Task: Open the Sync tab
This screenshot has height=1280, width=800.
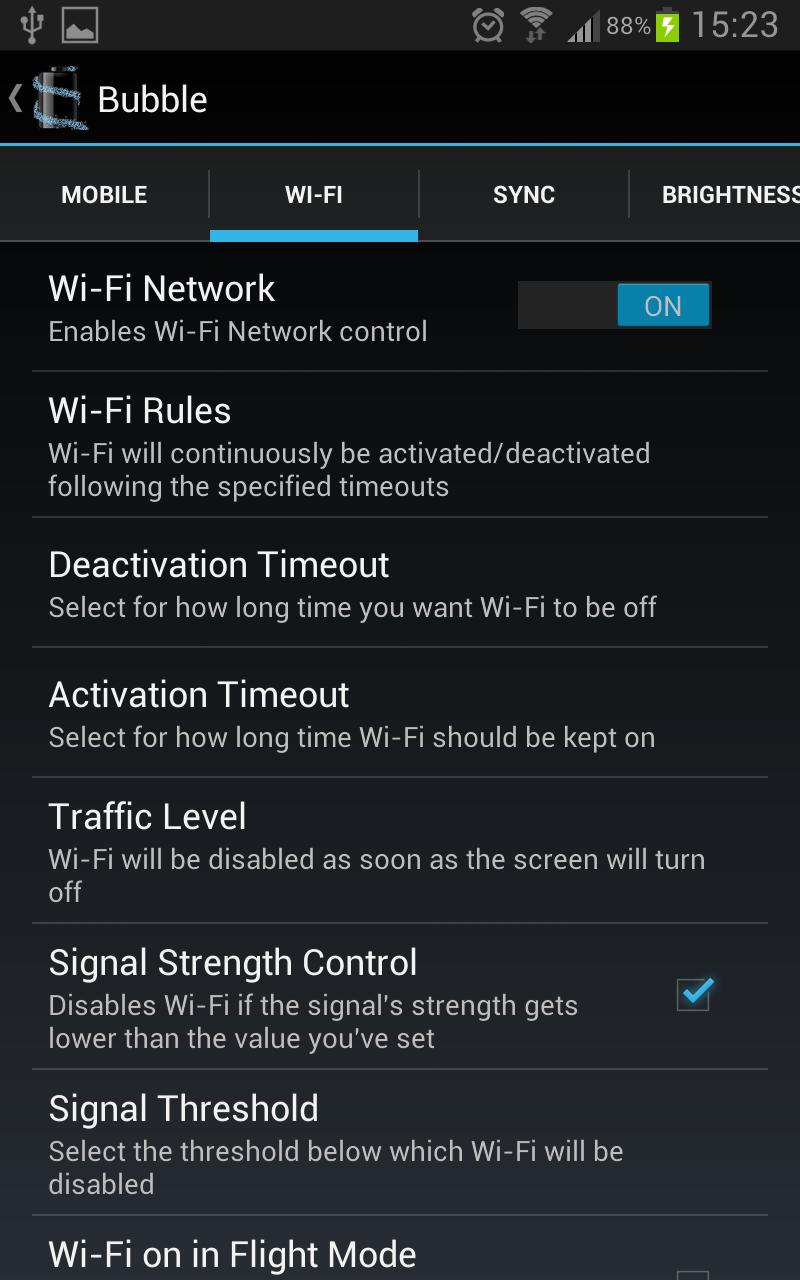Action: [x=523, y=195]
